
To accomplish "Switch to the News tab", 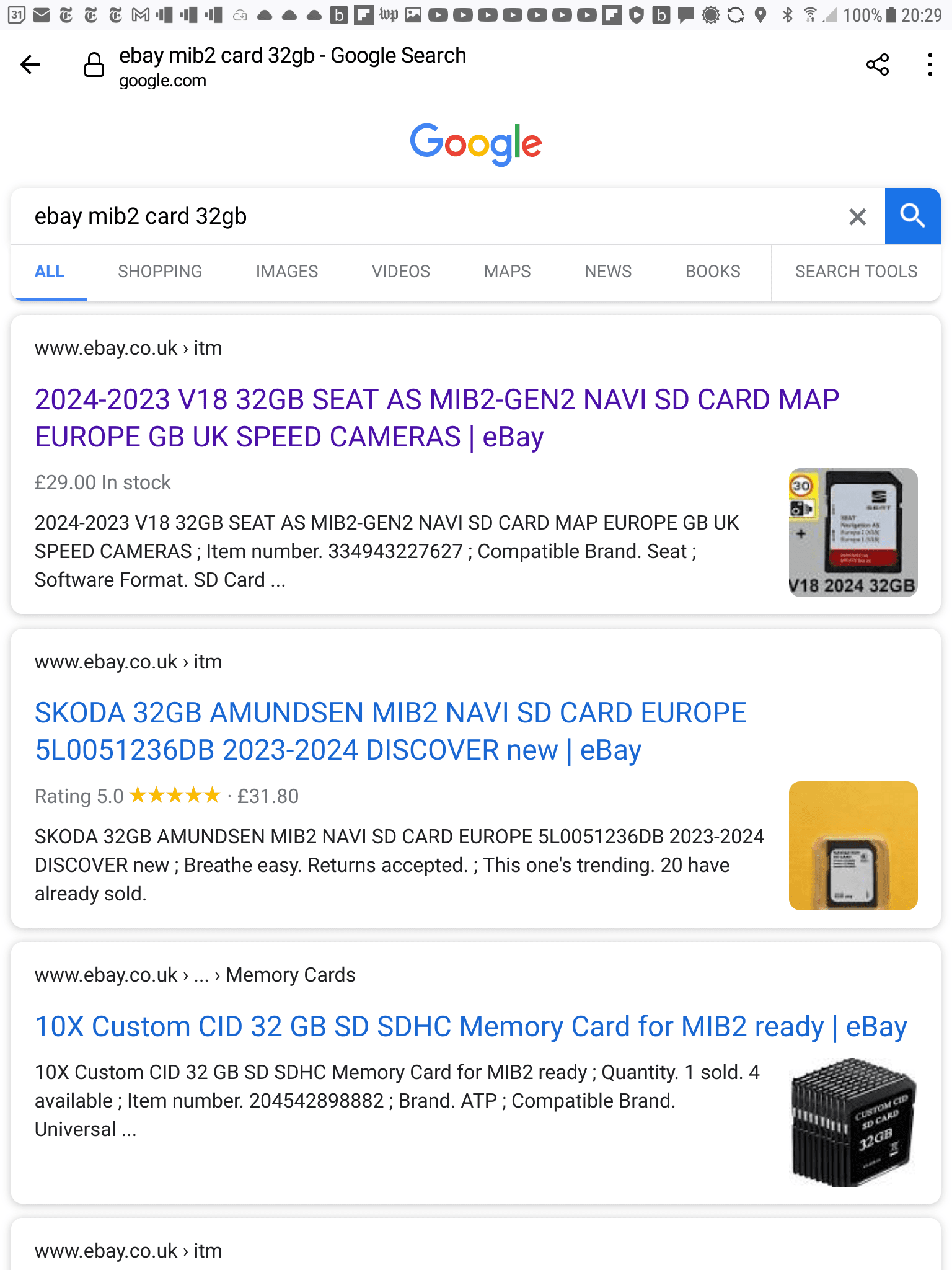I will [x=608, y=272].
